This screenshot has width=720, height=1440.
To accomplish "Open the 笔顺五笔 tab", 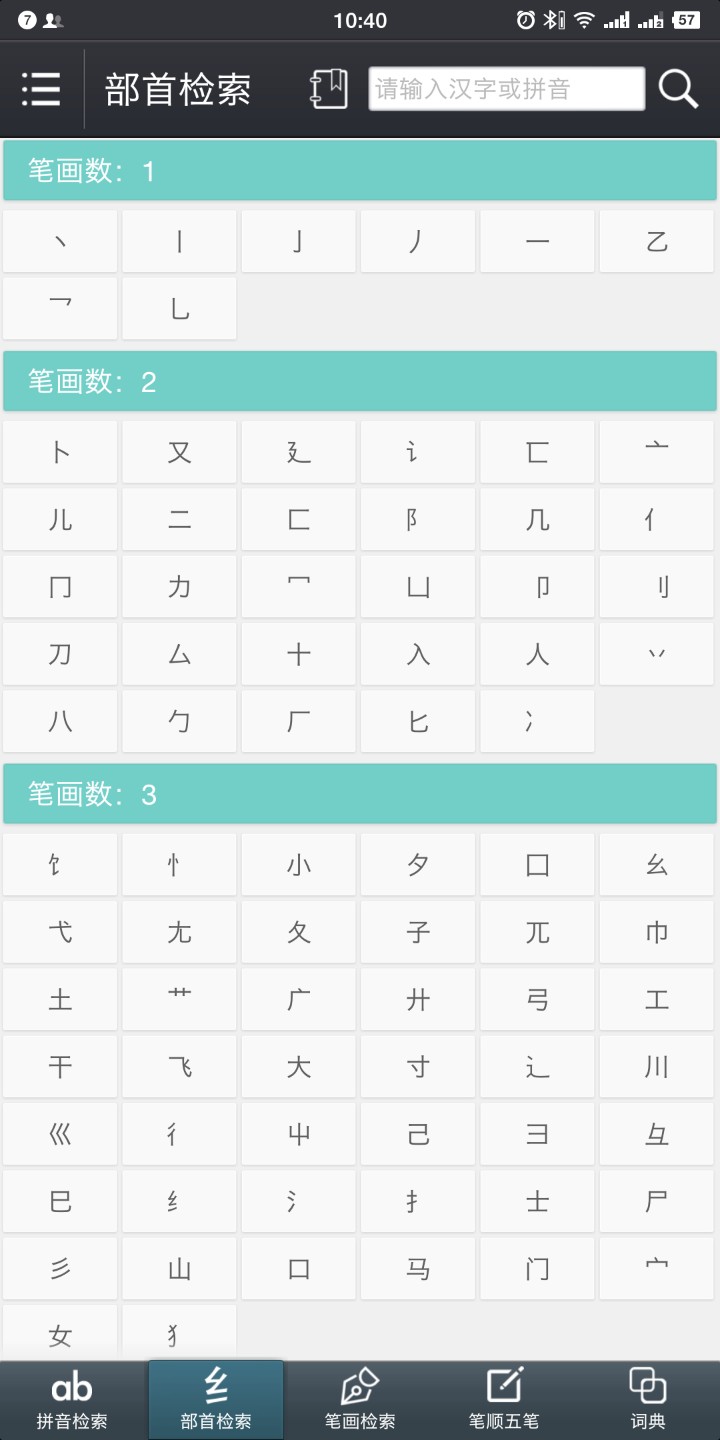I will click(504, 1400).
